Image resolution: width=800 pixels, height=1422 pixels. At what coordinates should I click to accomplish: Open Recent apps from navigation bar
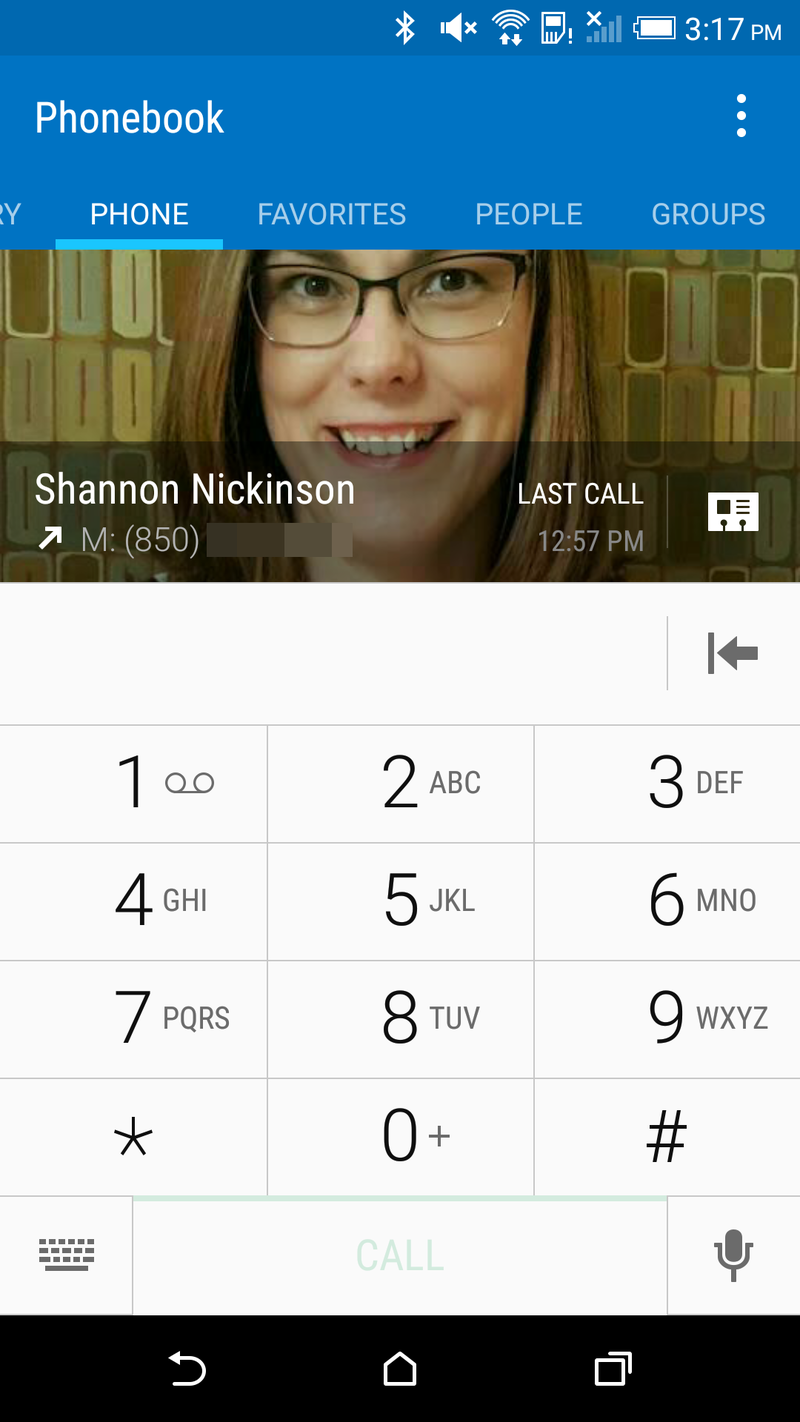[613, 1369]
